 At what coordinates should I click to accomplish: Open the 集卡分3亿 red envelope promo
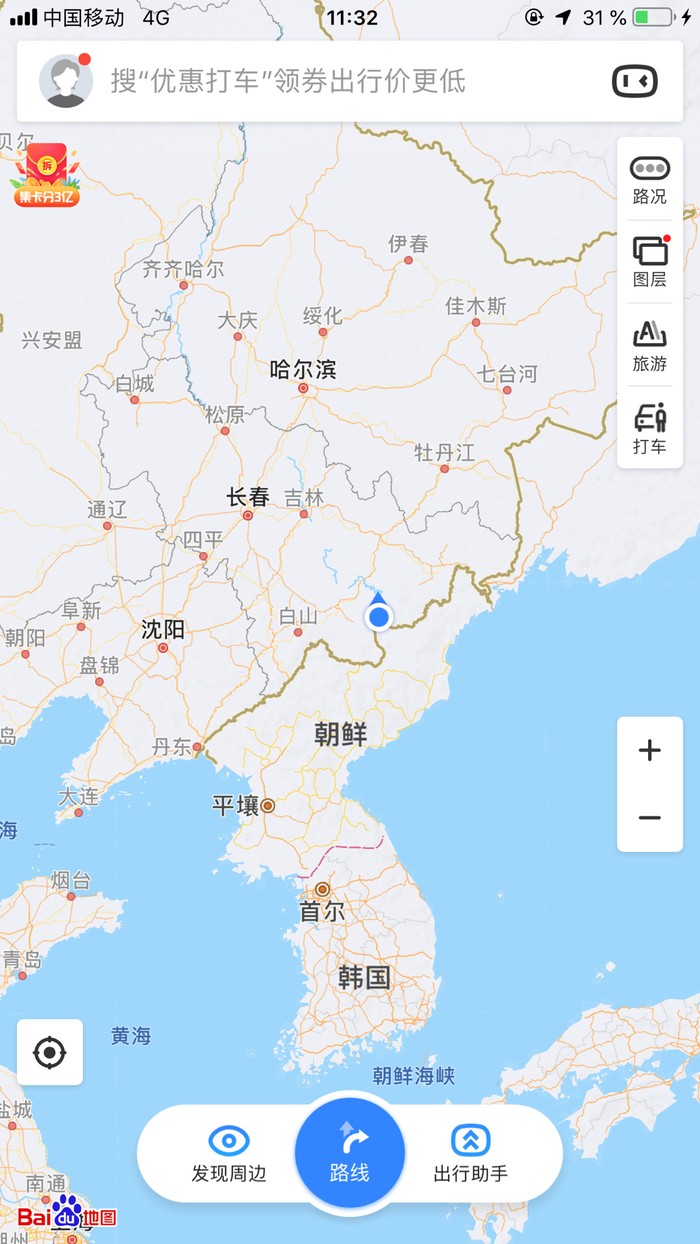[46, 175]
